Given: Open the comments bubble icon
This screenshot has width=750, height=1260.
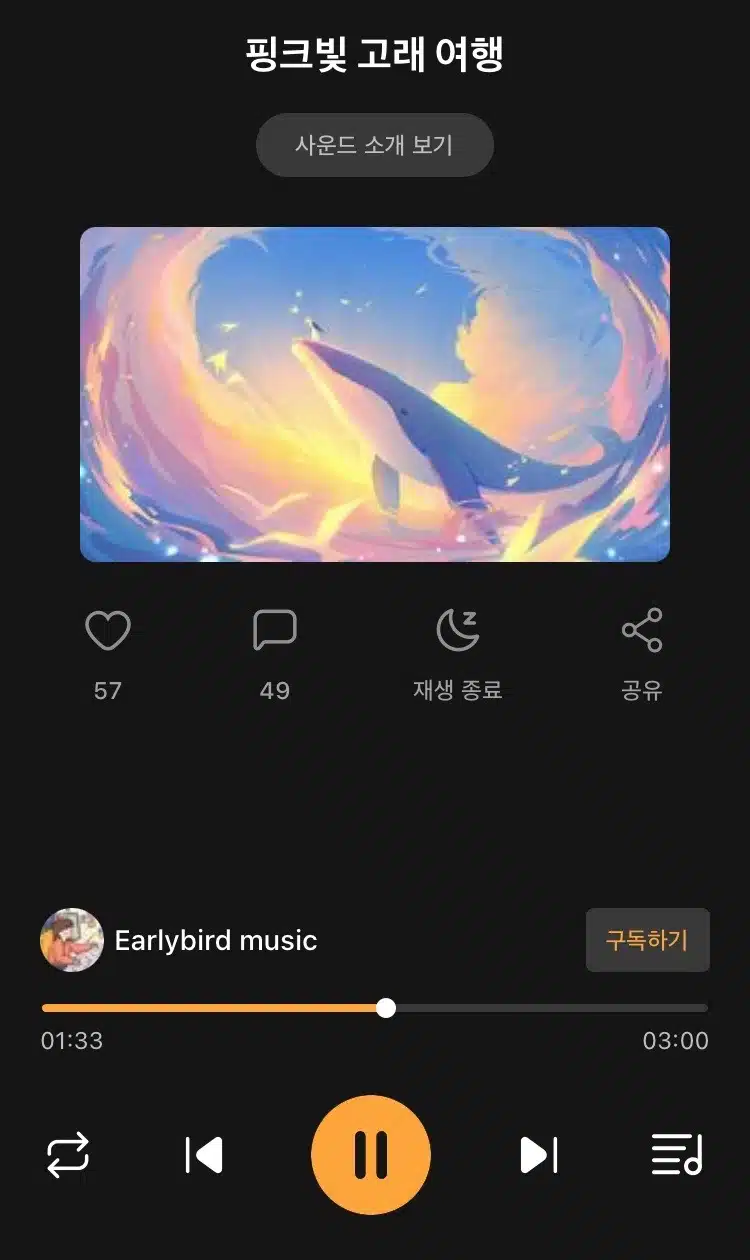Looking at the screenshot, I should click(275, 630).
